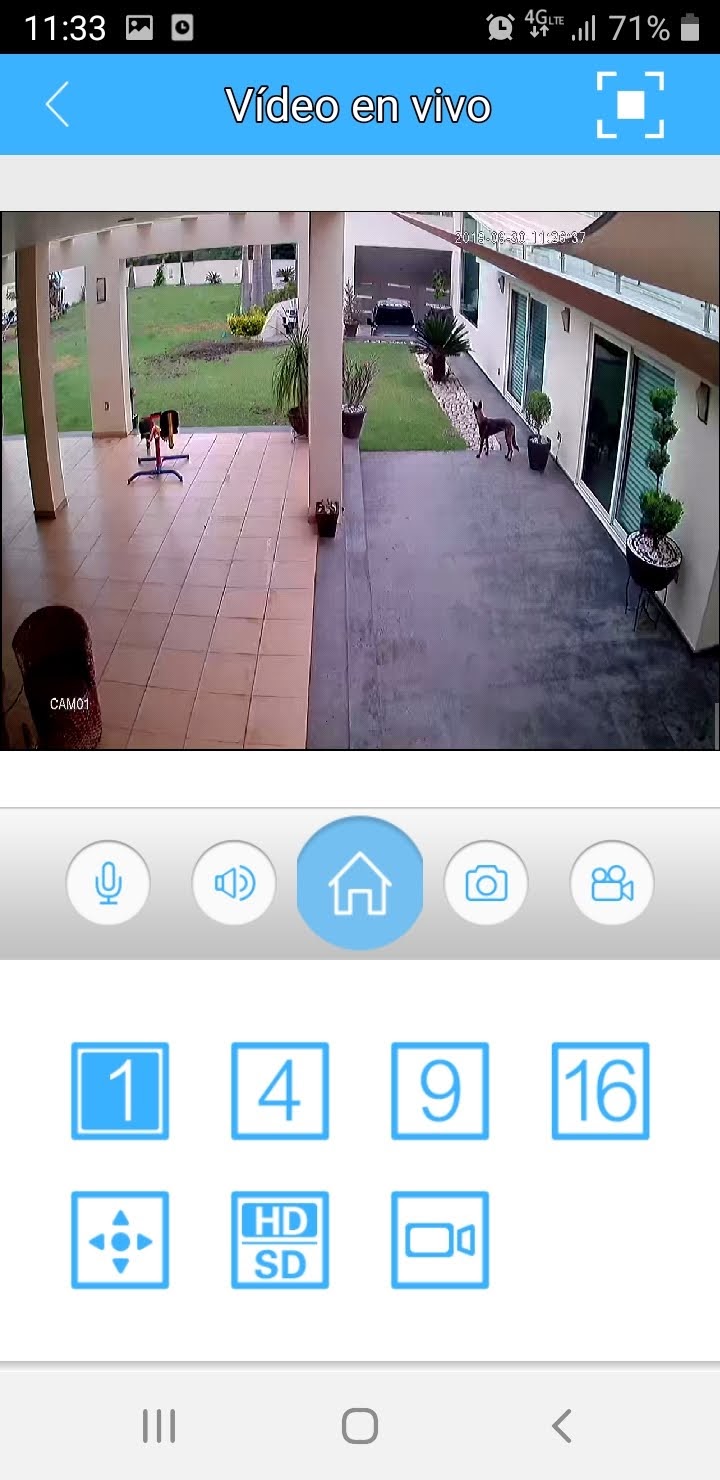Take a snapshot with the camera icon
This screenshot has height=1480, width=720.
tap(486, 883)
